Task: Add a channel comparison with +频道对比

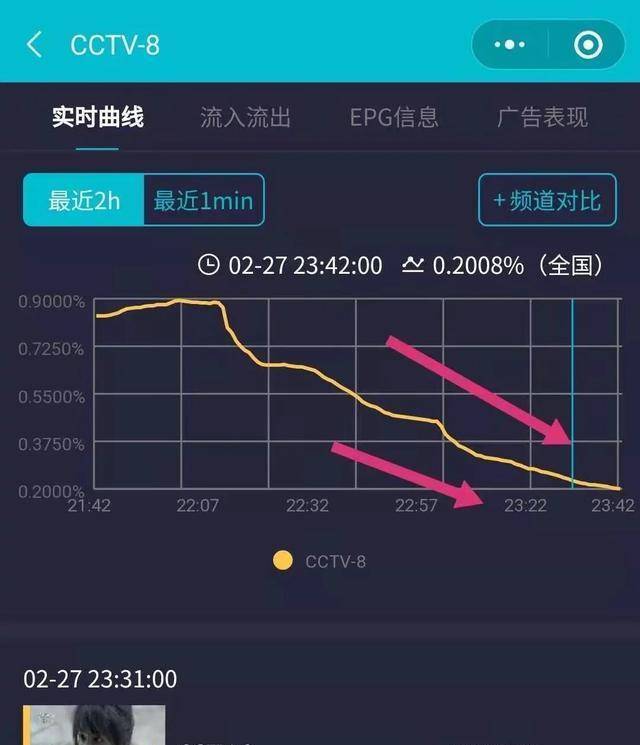Action: coord(546,200)
